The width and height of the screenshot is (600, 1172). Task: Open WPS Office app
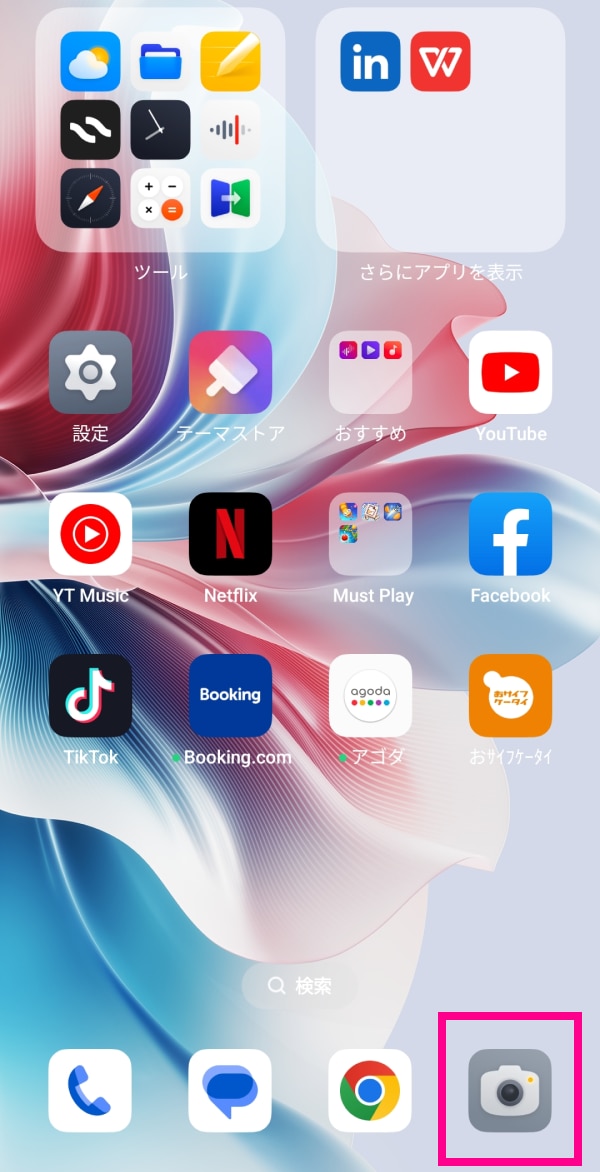pos(440,62)
